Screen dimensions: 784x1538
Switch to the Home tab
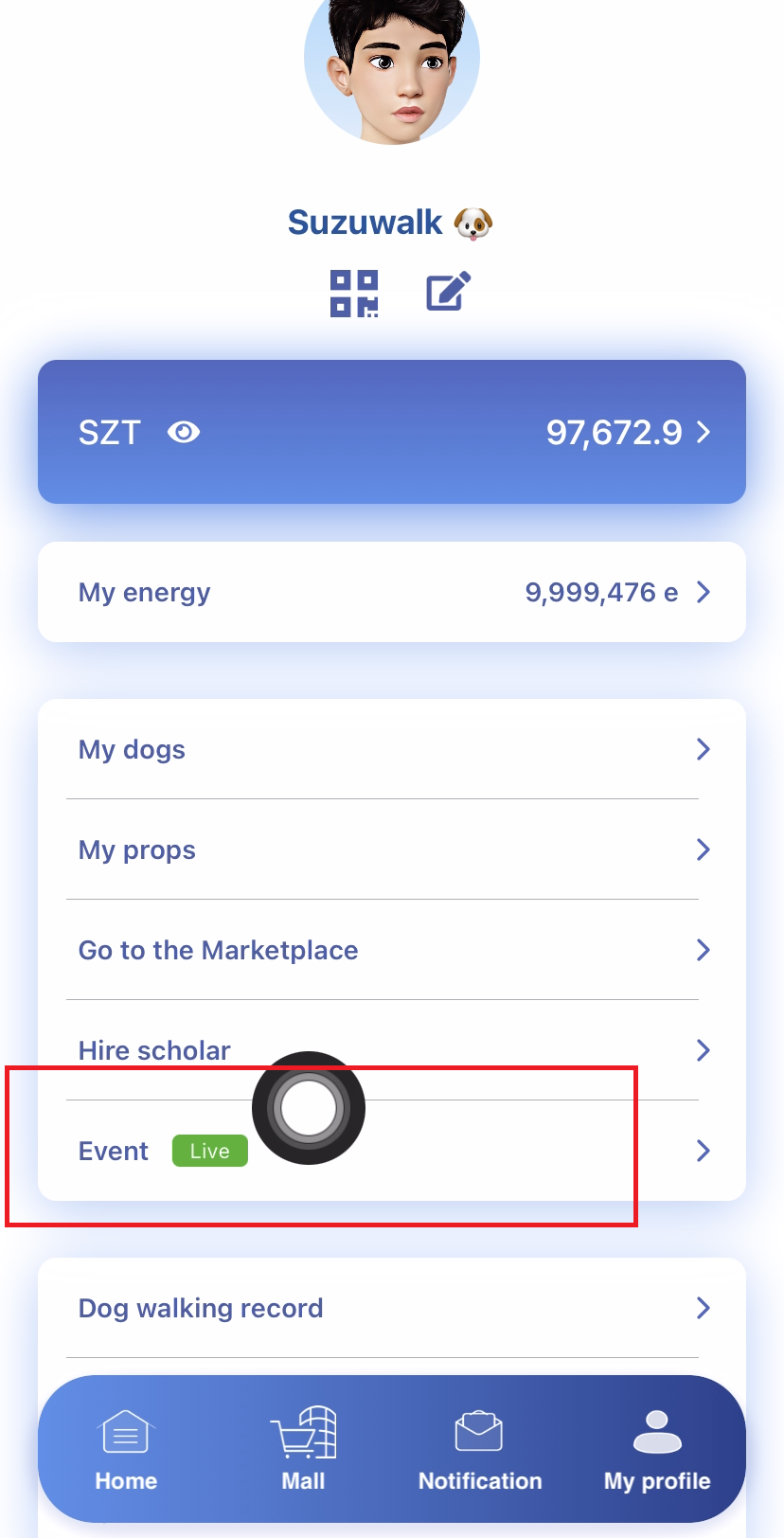point(126,1451)
